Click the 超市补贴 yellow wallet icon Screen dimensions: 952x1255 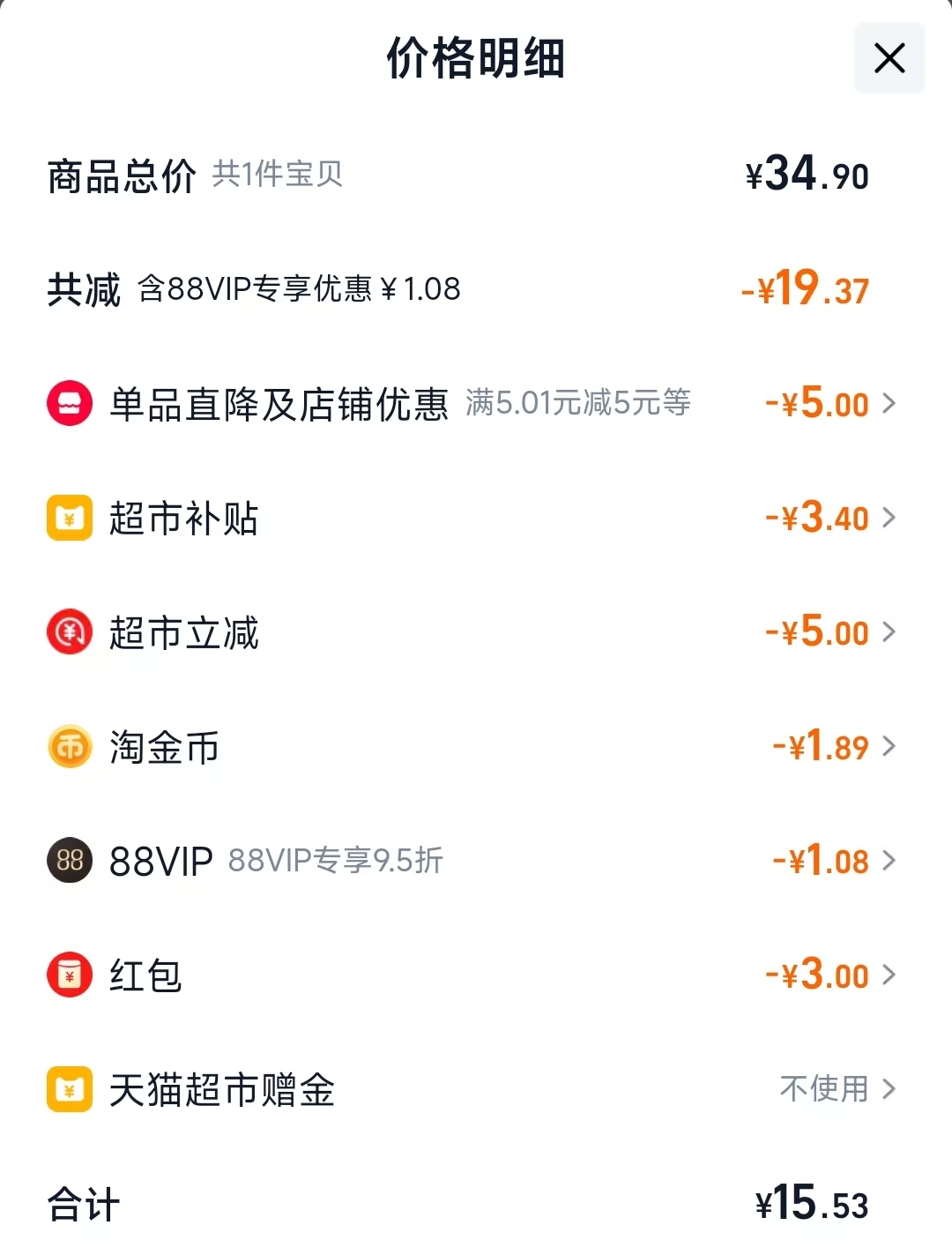[70, 518]
